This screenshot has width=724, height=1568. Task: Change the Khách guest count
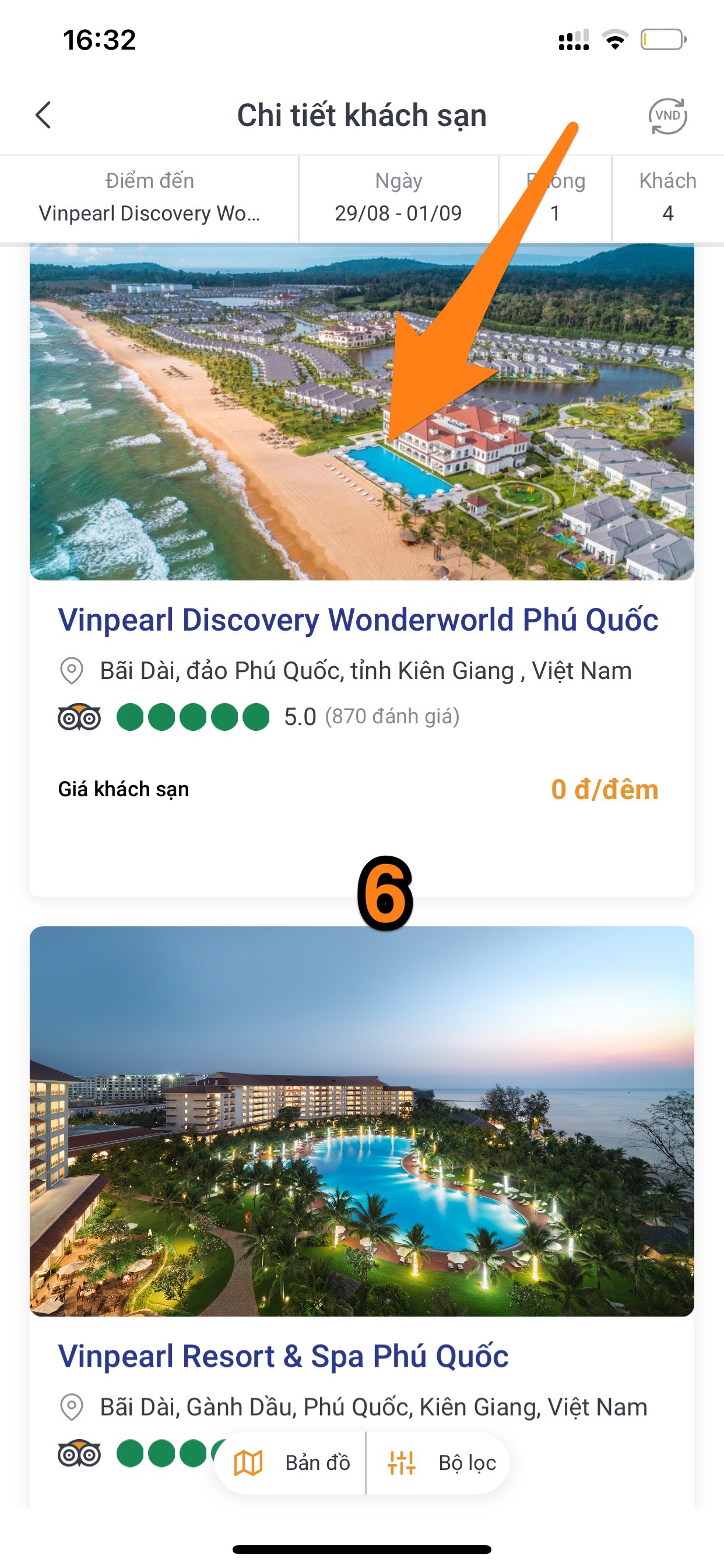(667, 198)
